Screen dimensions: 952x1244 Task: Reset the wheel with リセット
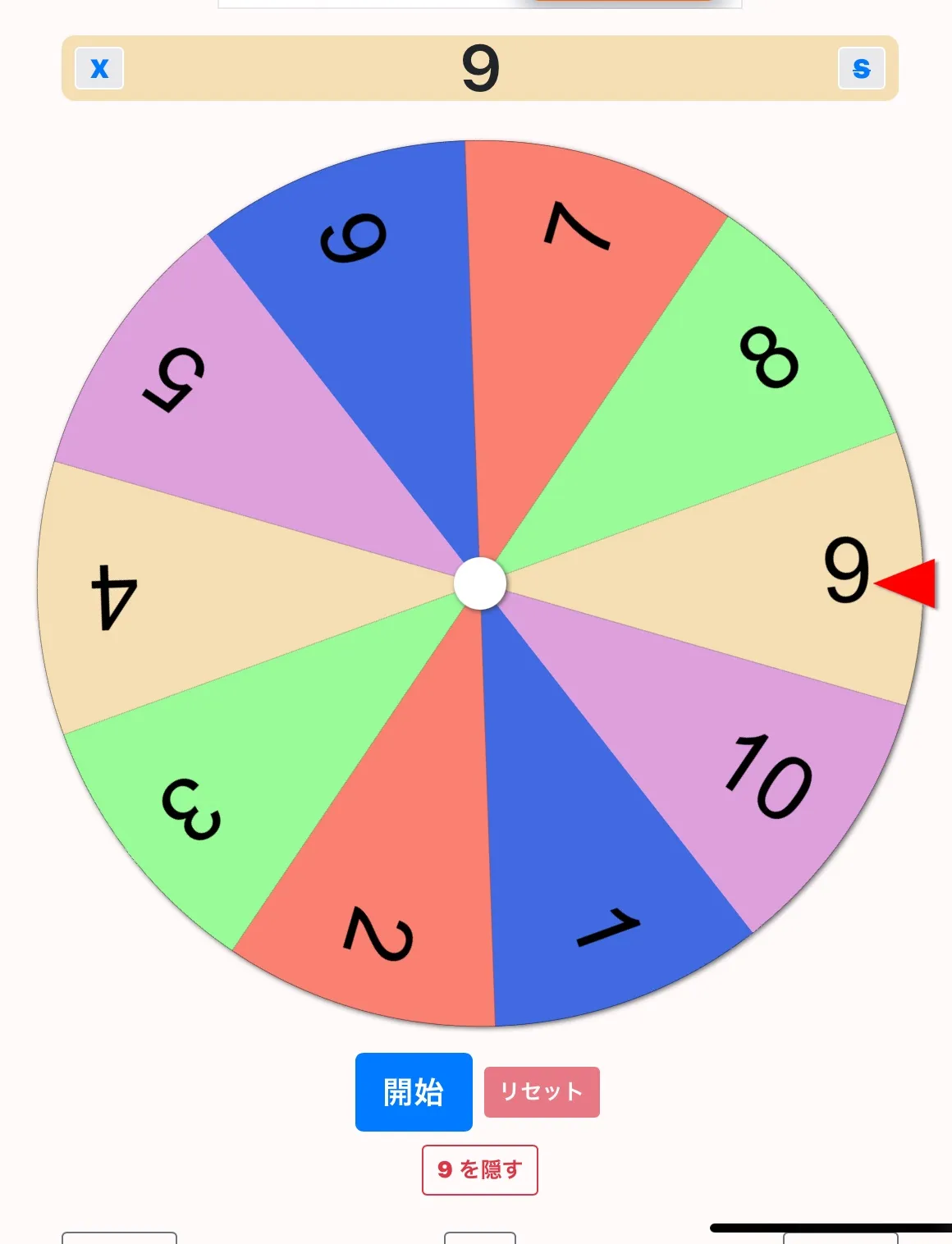coord(542,1091)
